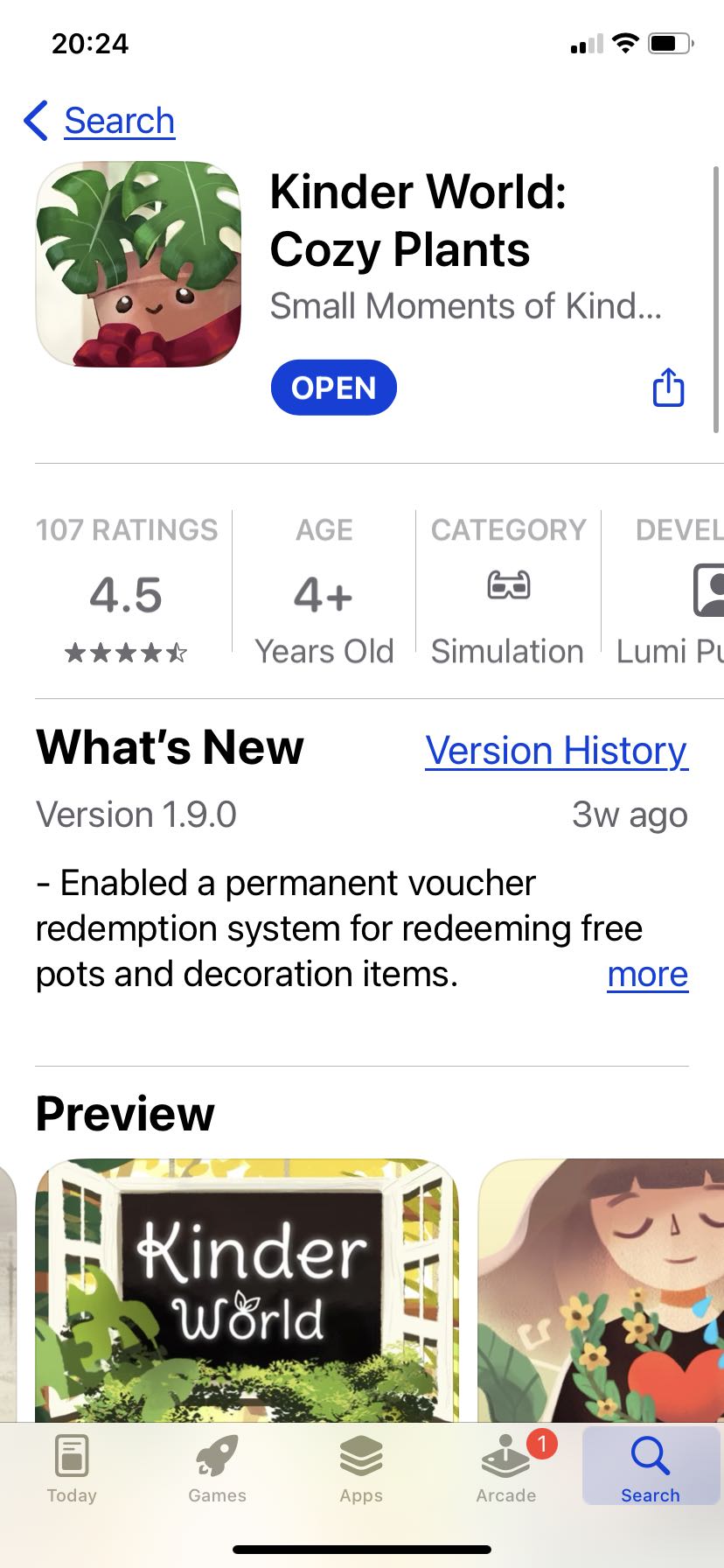Switch to the Today tab
724x1568 pixels.
[x=72, y=1468]
